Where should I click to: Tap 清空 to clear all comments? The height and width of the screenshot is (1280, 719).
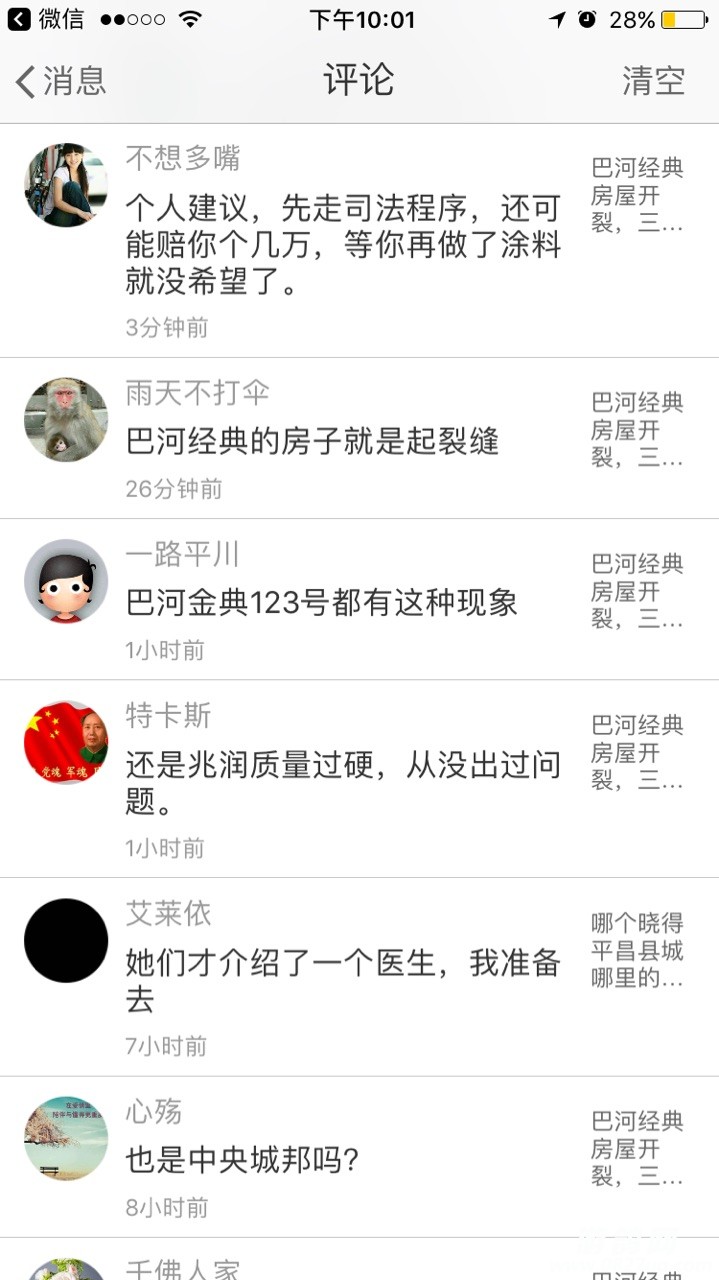[653, 81]
